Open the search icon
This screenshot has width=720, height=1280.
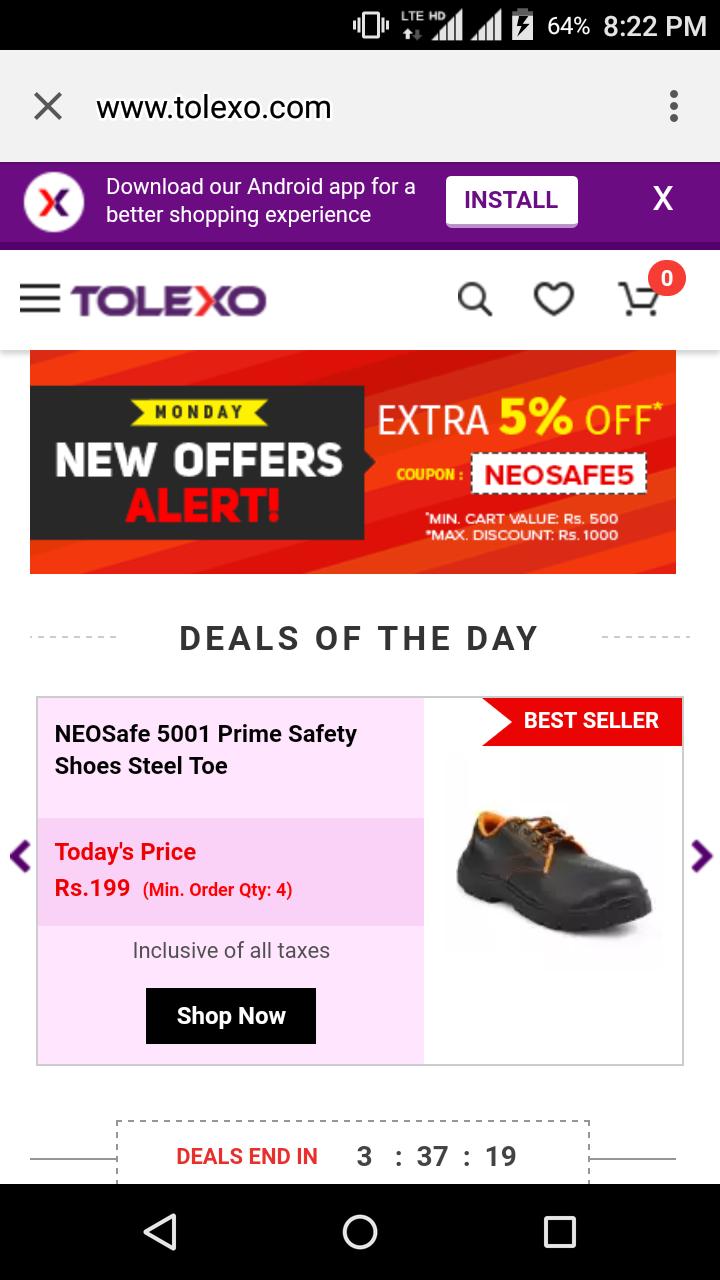pos(475,299)
